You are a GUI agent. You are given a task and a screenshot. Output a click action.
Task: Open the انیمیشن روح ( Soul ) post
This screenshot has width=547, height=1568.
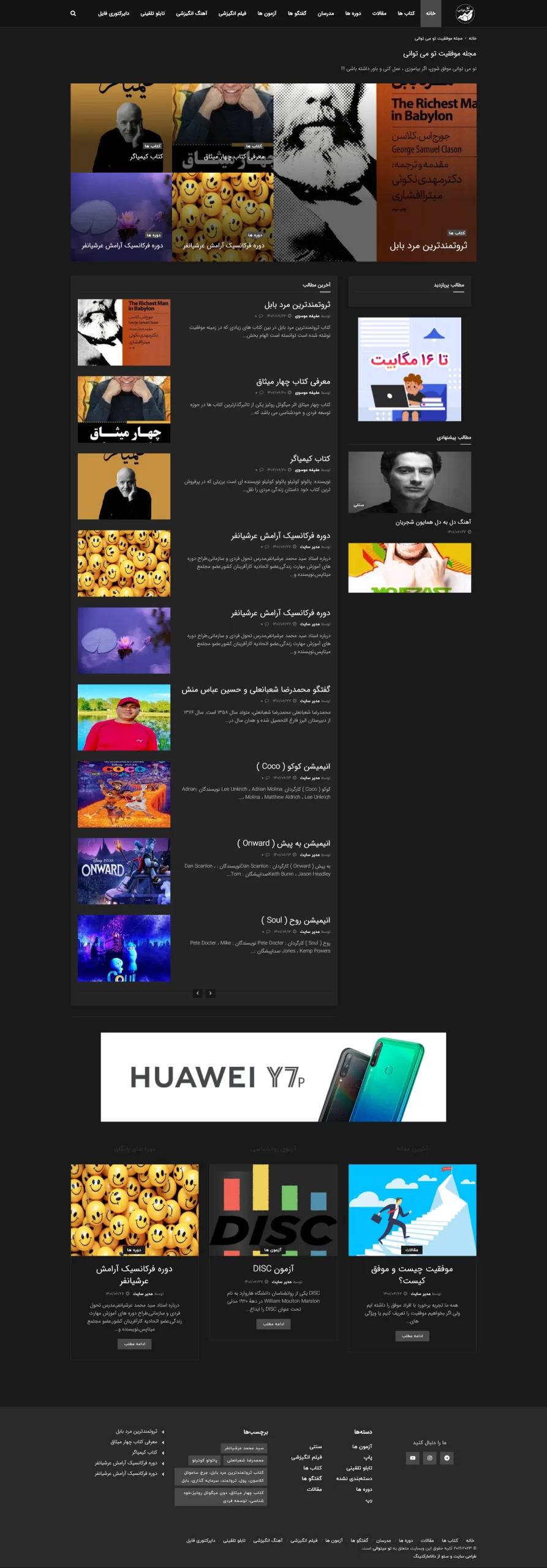click(295, 920)
